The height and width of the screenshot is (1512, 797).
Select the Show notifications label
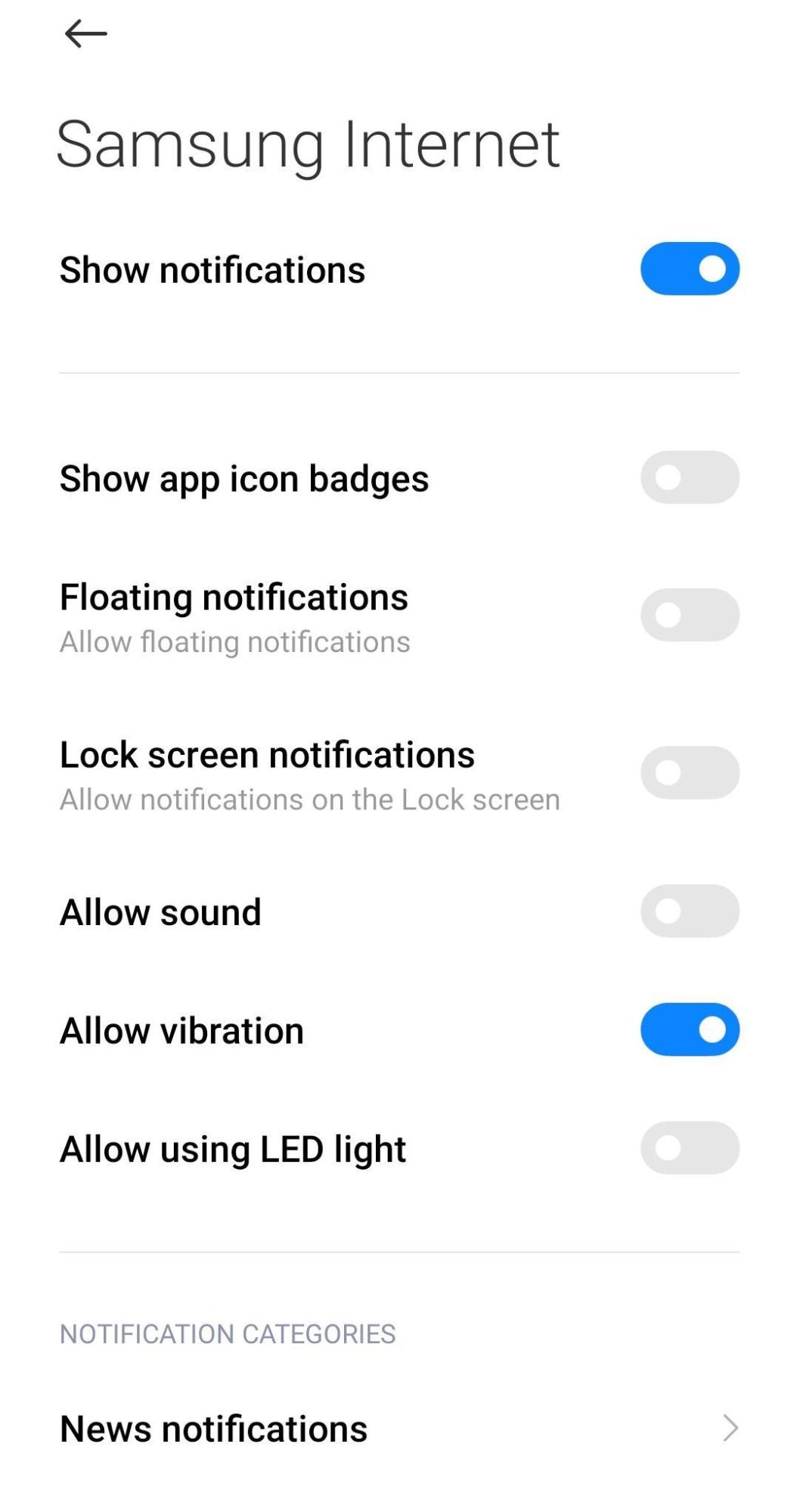point(212,269)
